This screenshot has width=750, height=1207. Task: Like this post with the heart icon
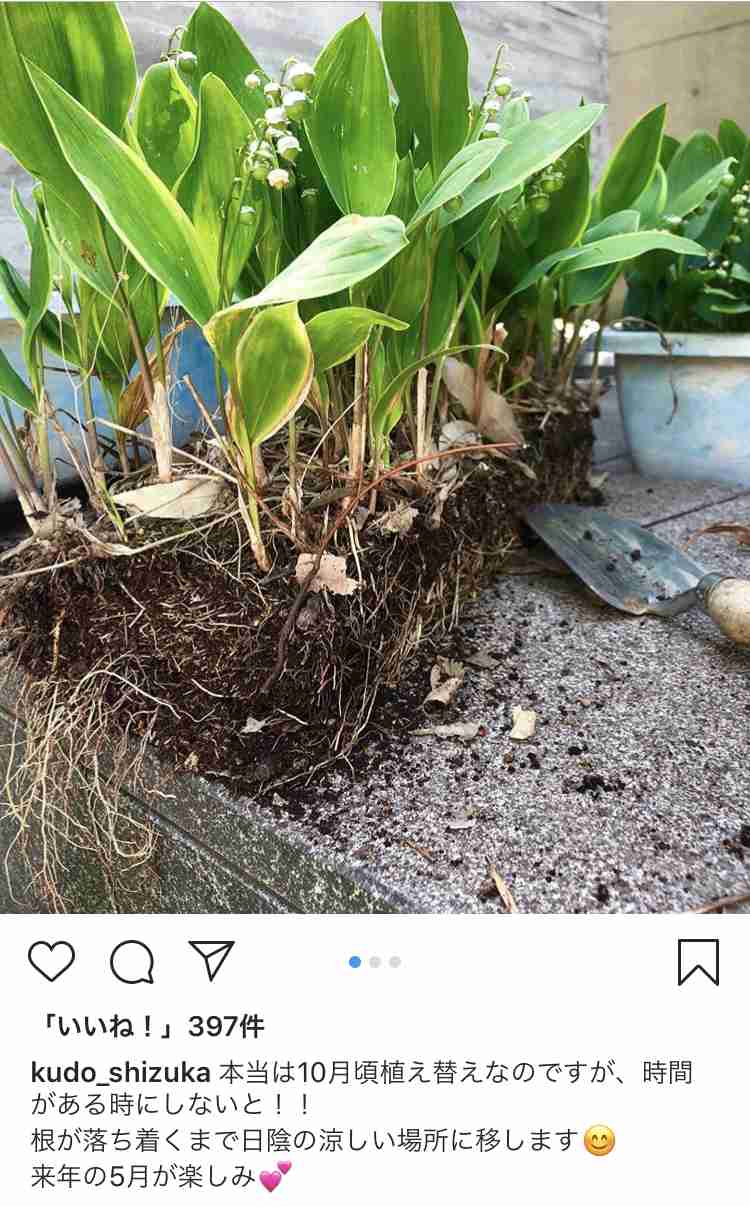[51, 961]
